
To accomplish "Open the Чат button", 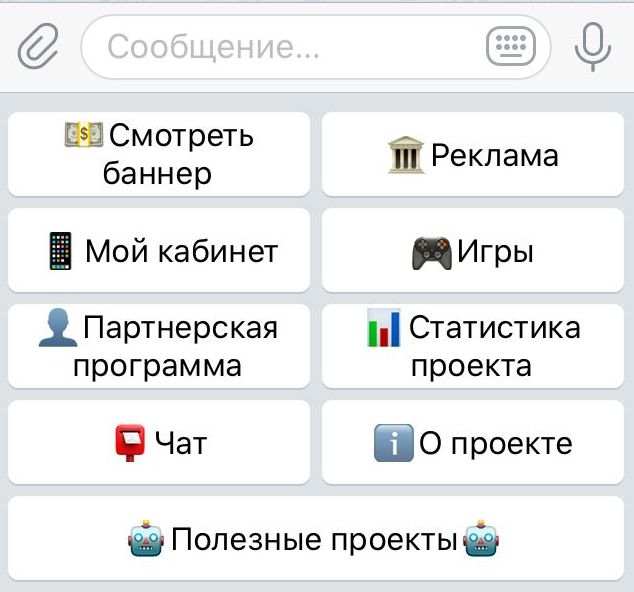I will tap(159, 442).
